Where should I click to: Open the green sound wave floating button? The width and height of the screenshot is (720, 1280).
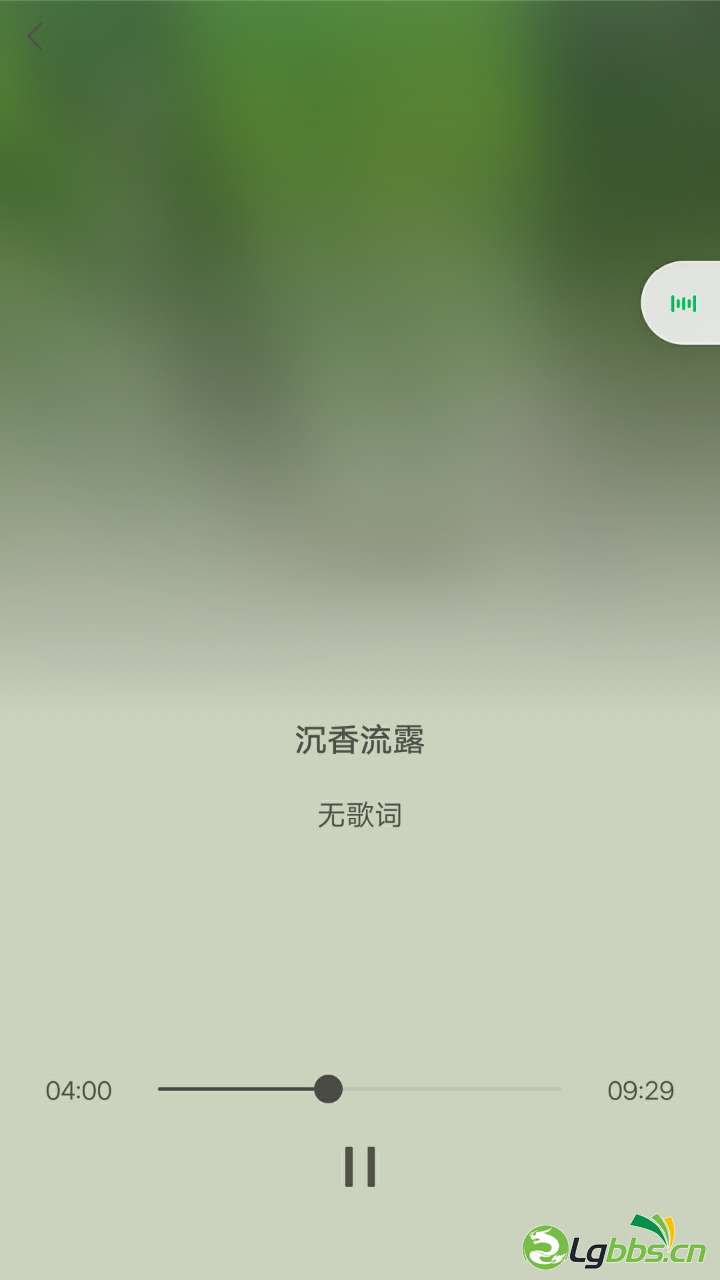click(683, 303)
